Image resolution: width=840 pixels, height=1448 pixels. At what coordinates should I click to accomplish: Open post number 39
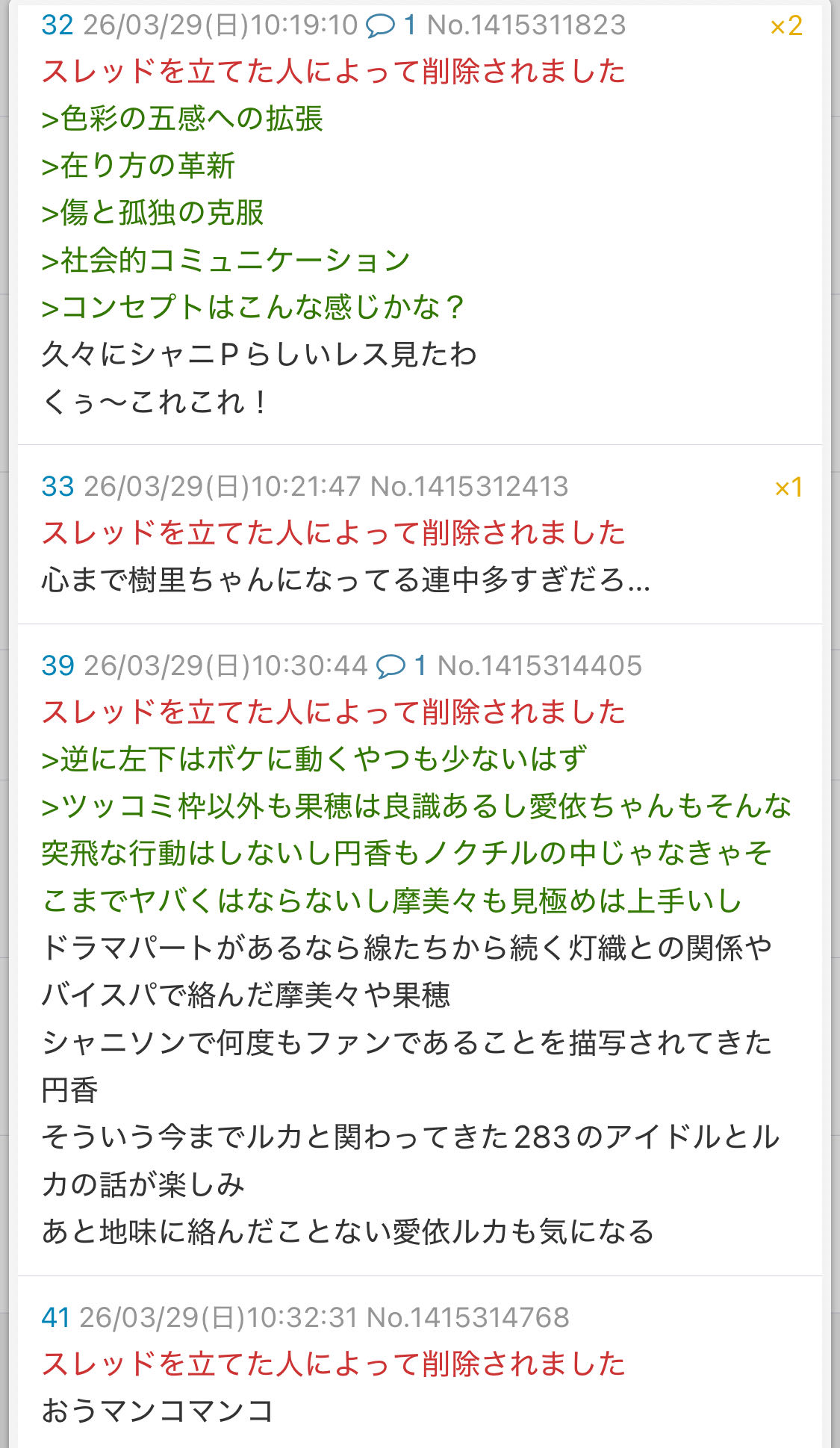click(x=57, y=665)
